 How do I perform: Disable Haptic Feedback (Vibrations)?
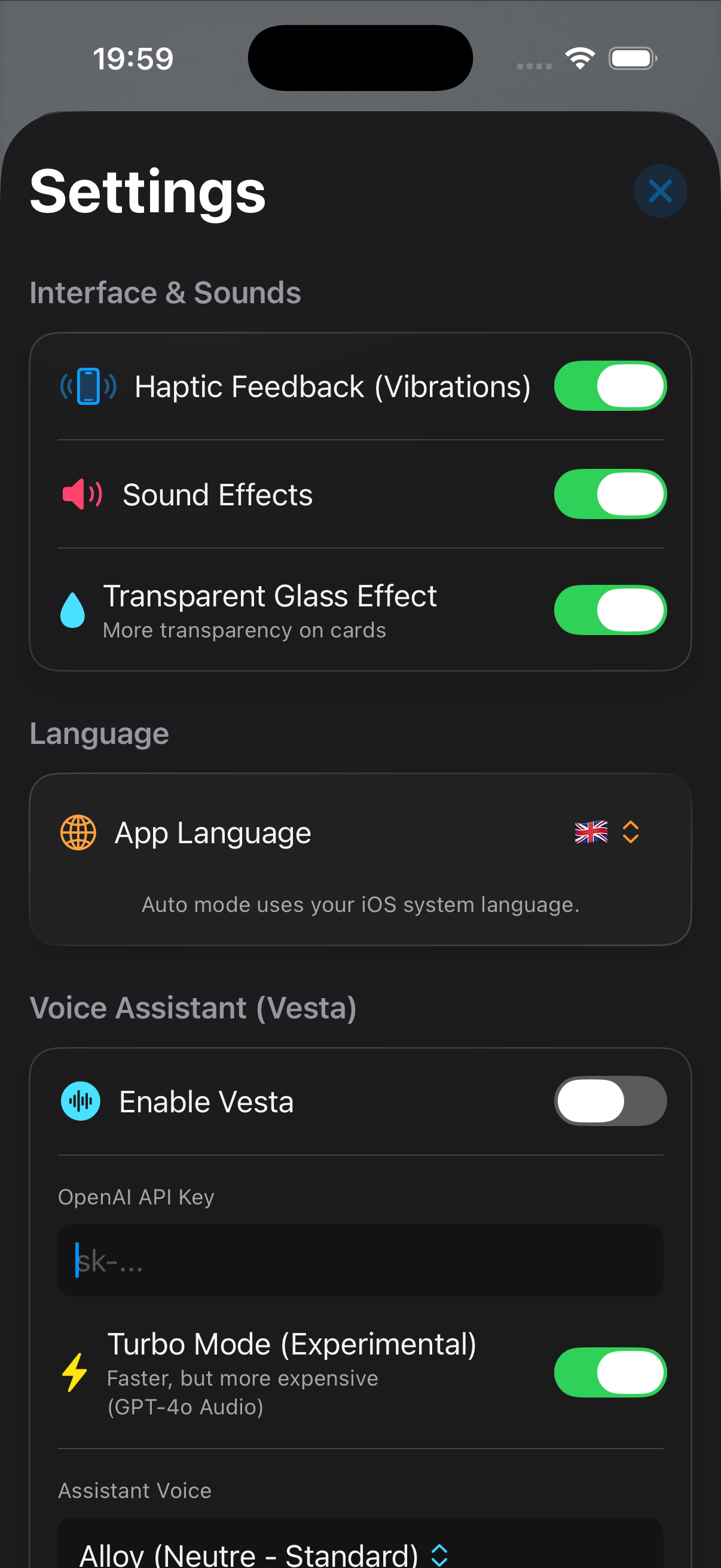pos(610,386)
